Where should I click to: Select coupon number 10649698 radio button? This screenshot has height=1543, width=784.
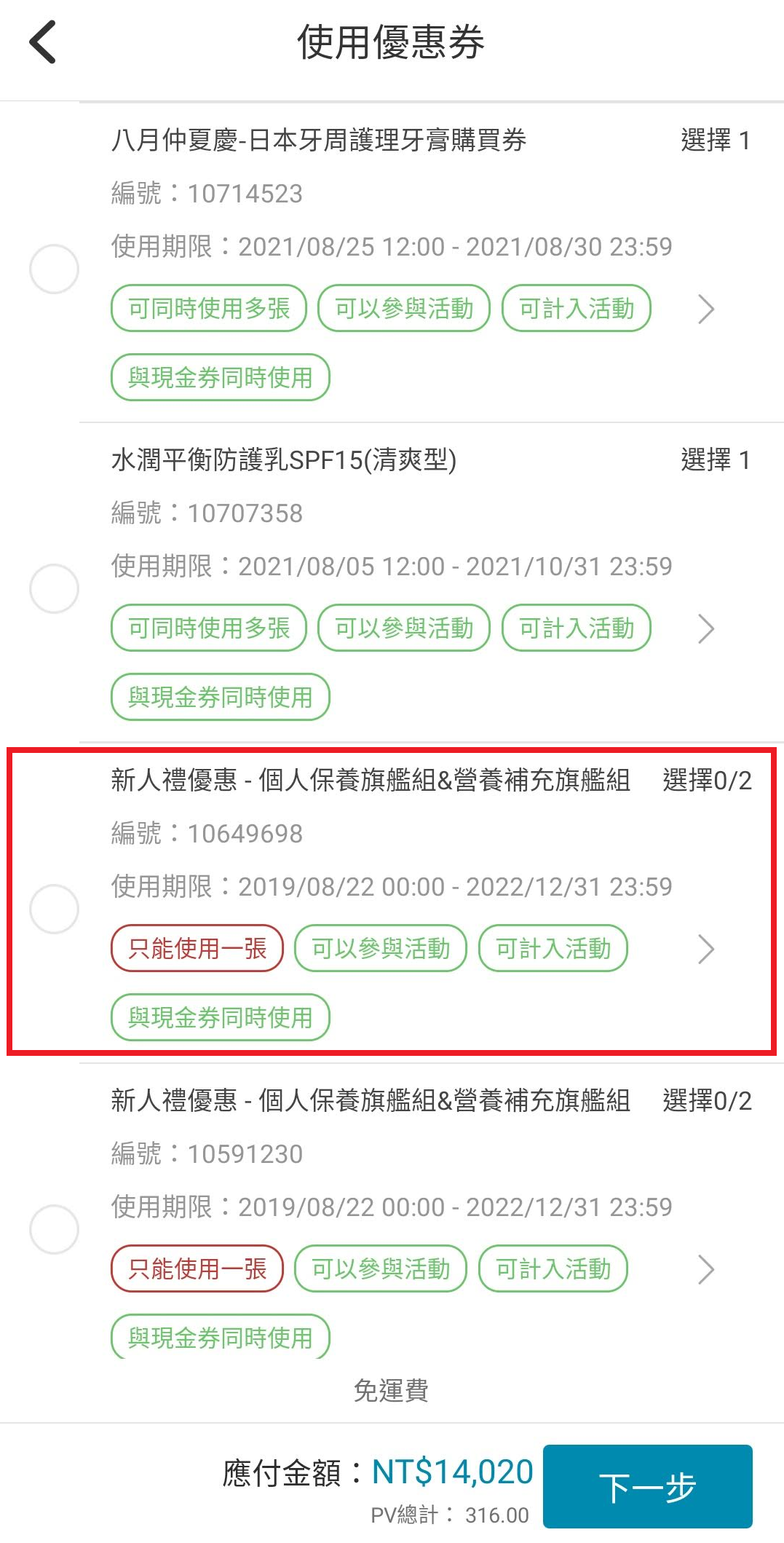click(54, 909)
